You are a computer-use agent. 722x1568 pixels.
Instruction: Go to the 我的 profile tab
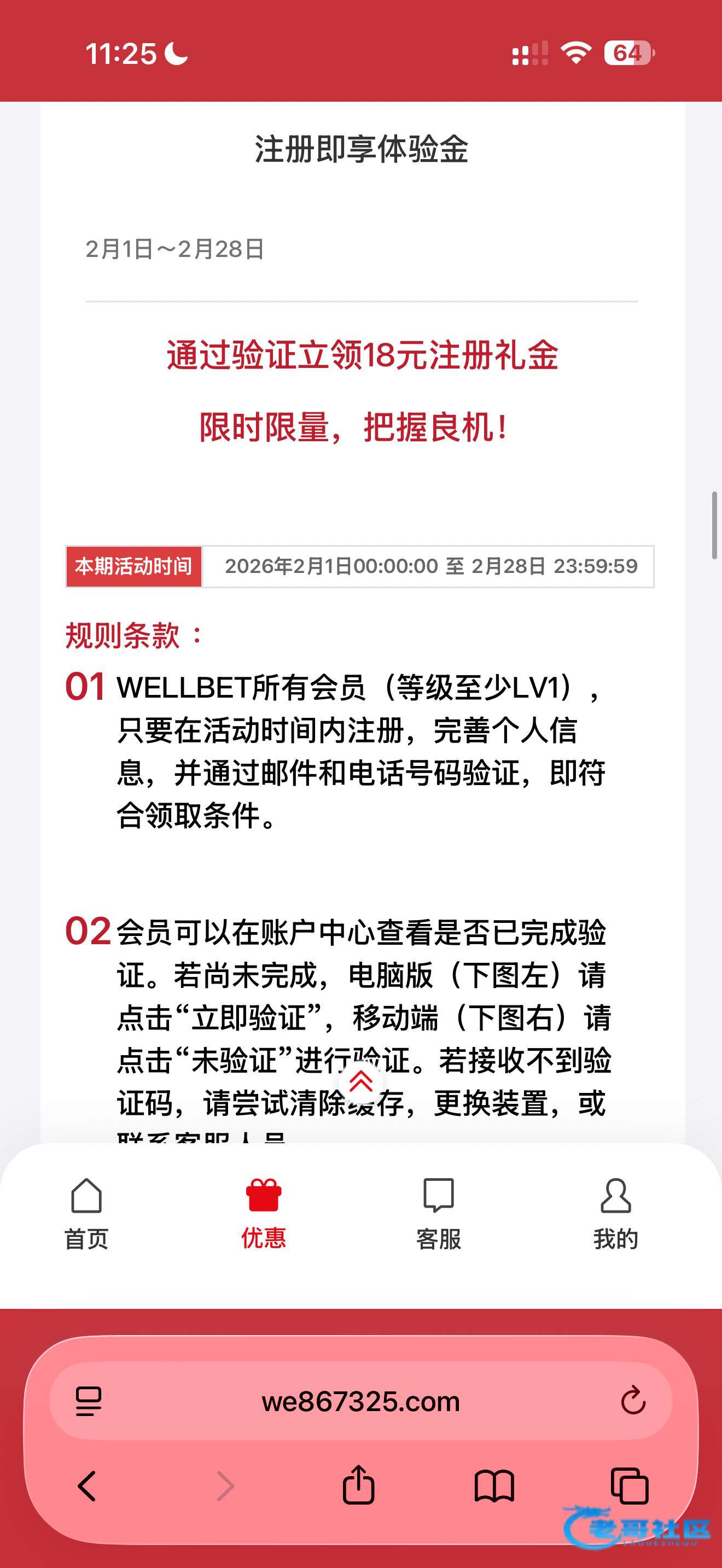click(615, 1213)
